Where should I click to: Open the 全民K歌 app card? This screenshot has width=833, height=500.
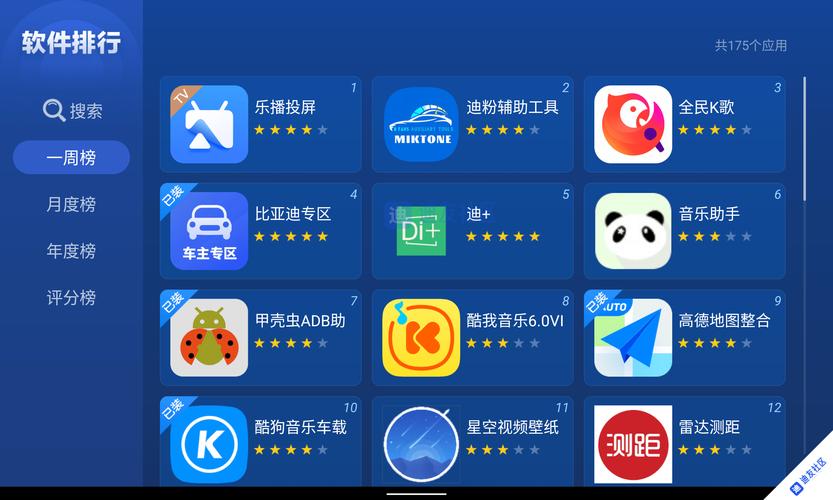click(x=684, y=124)
